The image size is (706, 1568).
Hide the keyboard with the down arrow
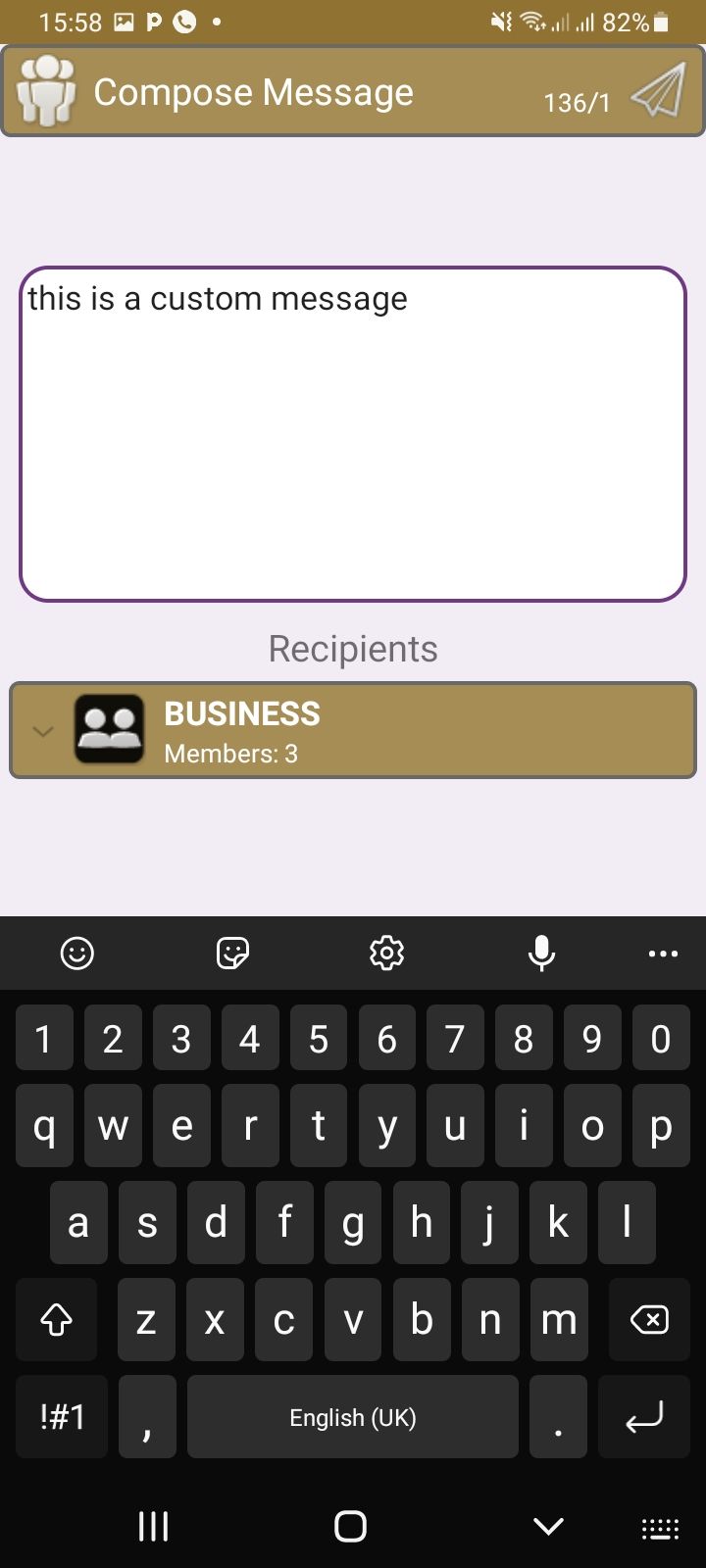548,1526
